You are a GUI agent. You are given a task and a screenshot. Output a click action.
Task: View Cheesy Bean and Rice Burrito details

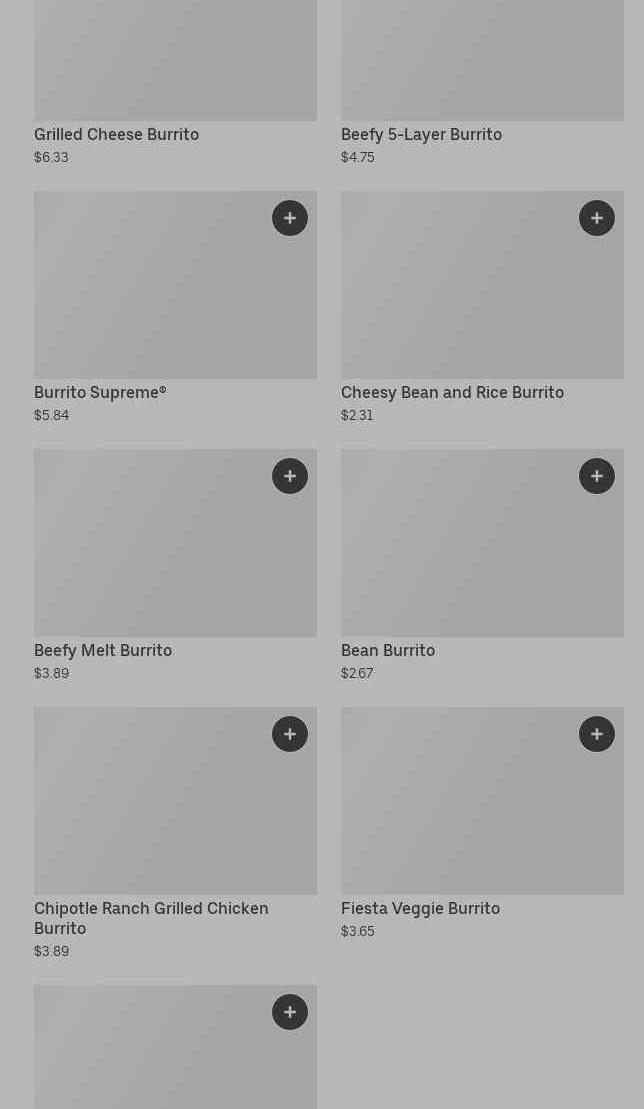482,308
